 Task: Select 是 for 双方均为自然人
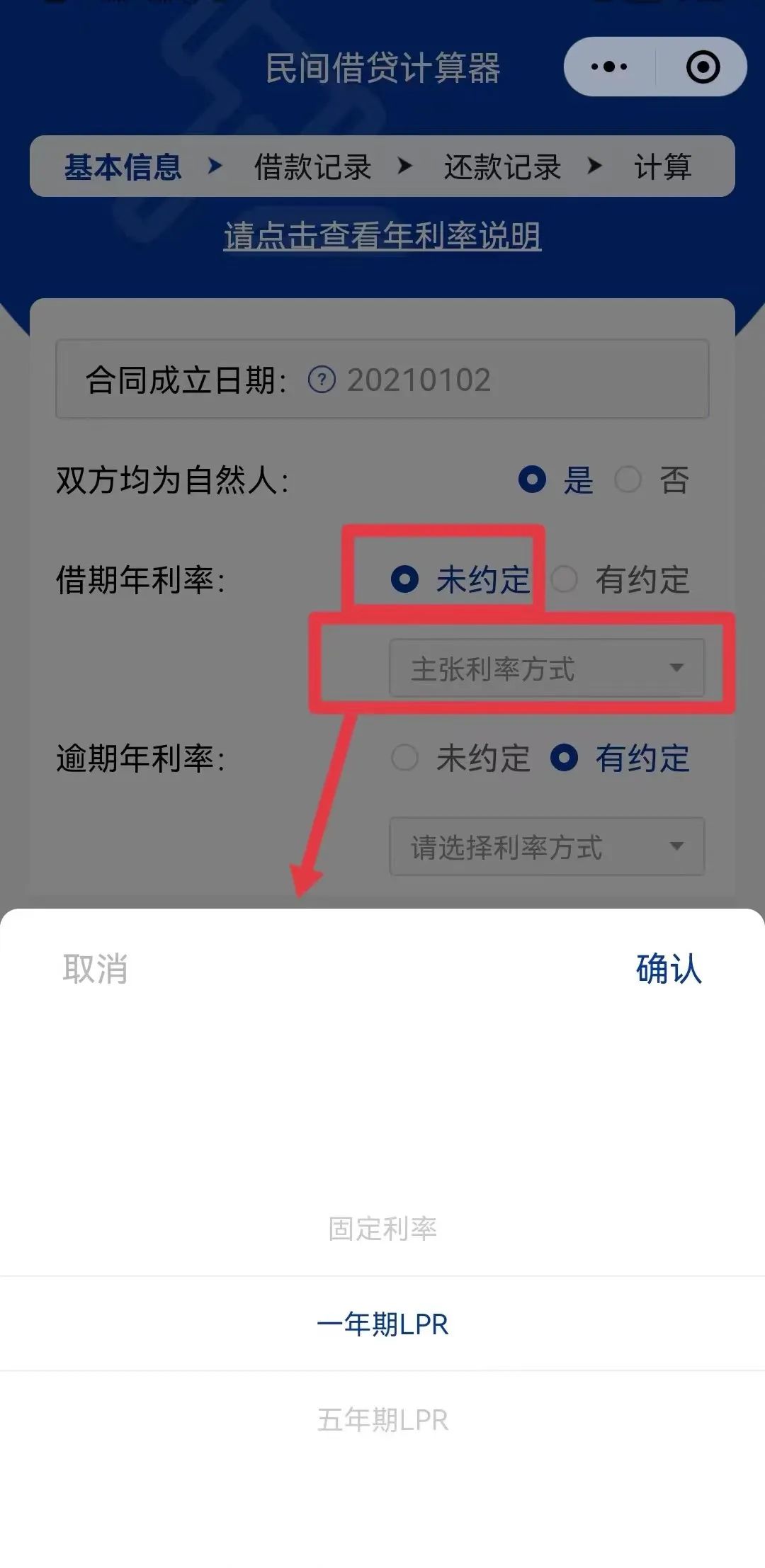[x=533, y=479]
